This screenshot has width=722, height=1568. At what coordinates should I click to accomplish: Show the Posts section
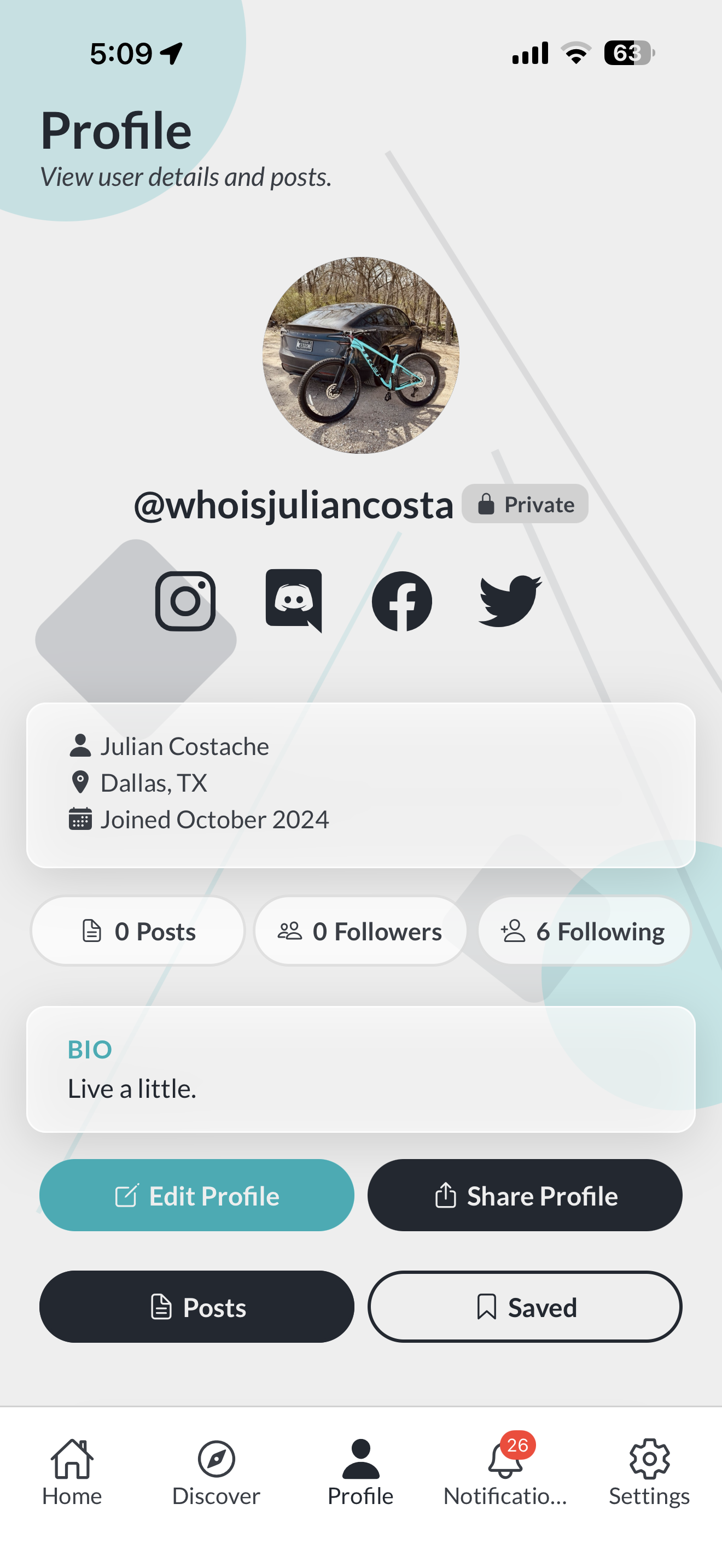tap(196, 1307)
